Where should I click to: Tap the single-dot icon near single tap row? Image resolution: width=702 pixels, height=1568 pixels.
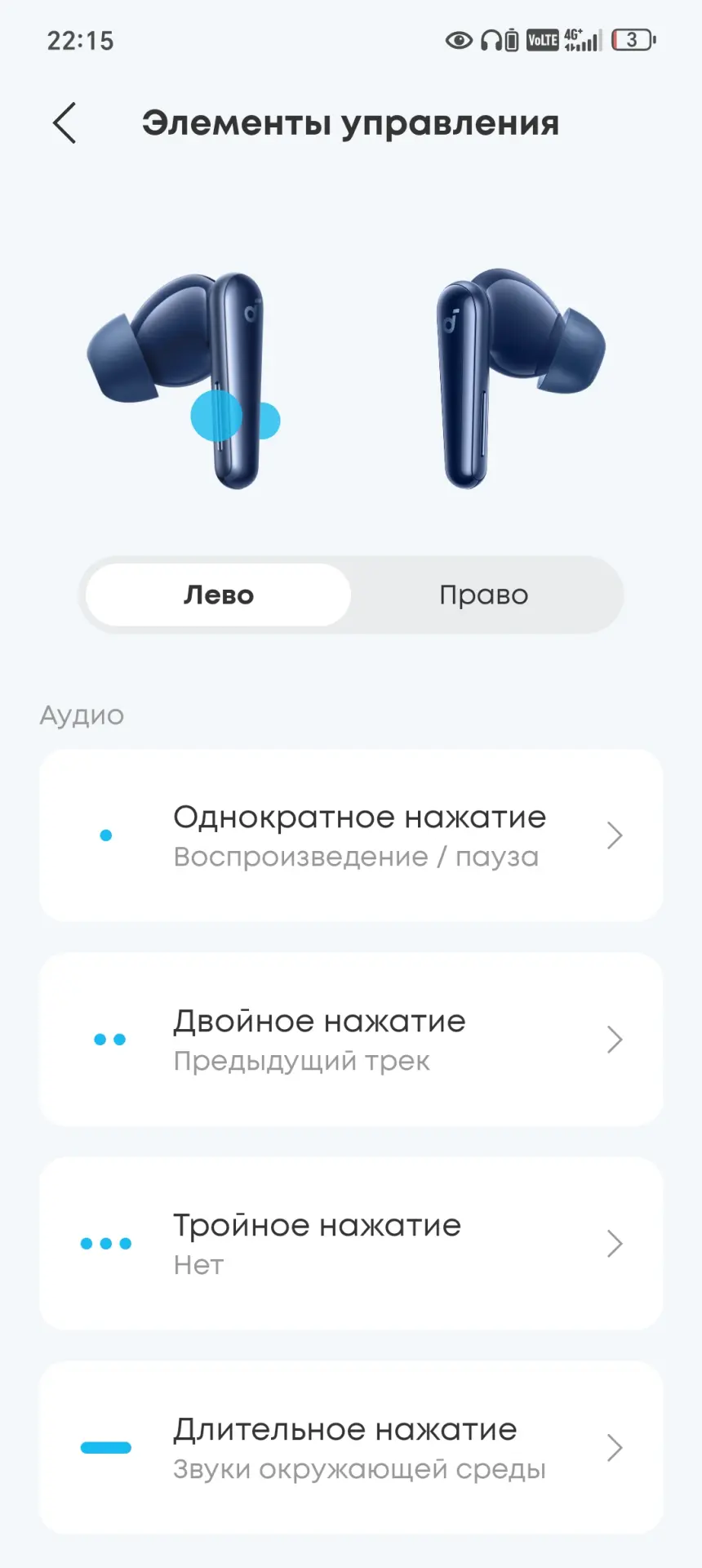[x=105, y=835]
